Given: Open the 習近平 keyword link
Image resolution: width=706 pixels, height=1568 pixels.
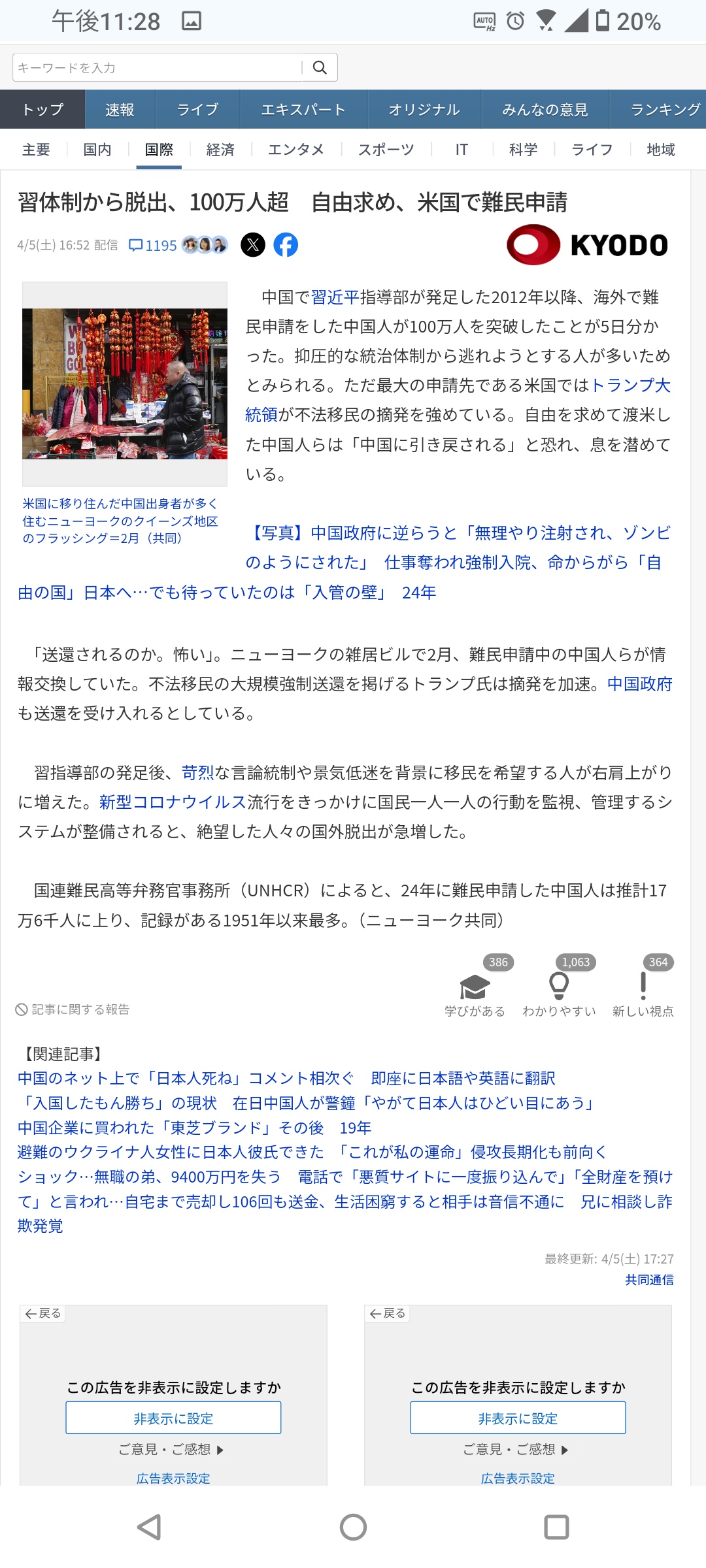Looking at the screenshot, I should (335, 297).
